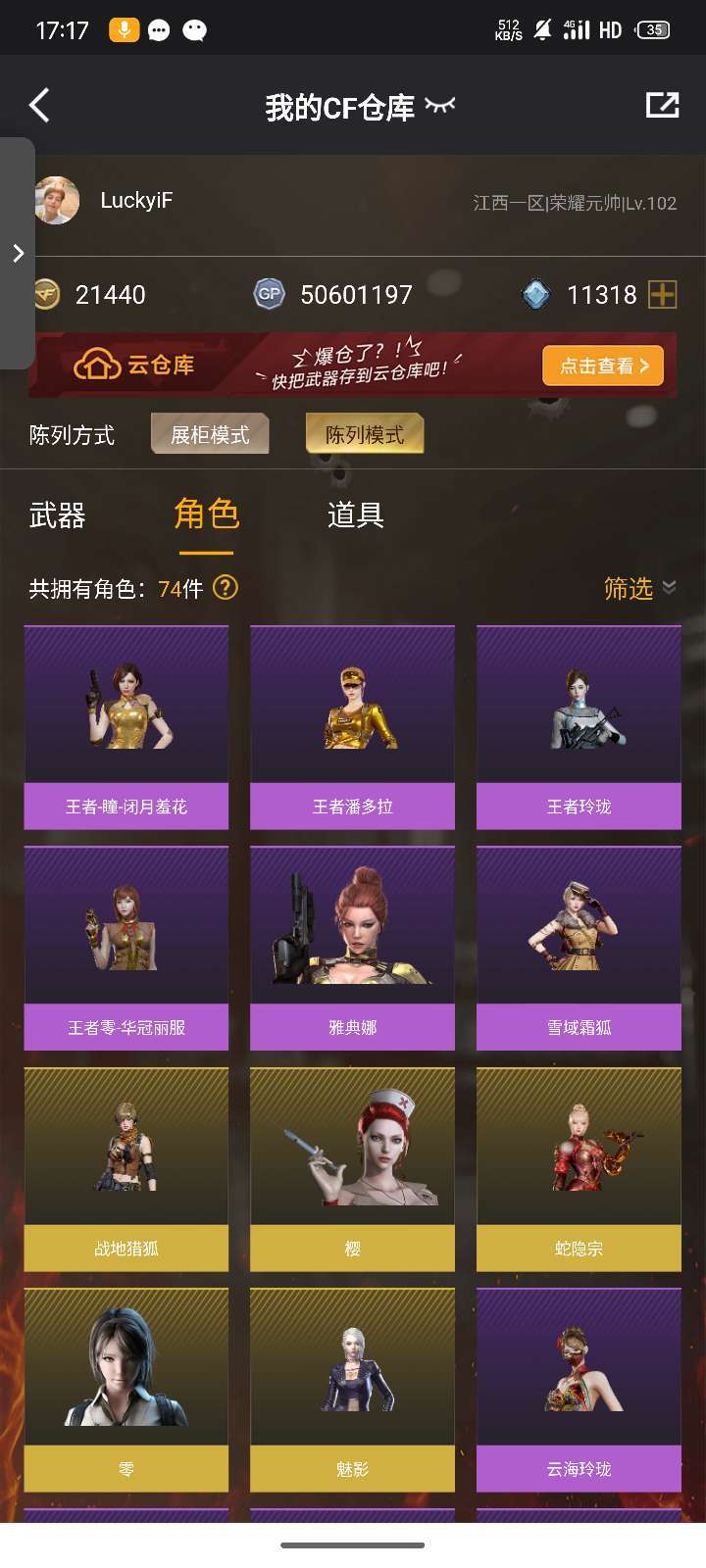The height and width of the screenshot is (1568, 706).
Task: Open the 云海玲珑 character card
Action: tap(579, 1389)
